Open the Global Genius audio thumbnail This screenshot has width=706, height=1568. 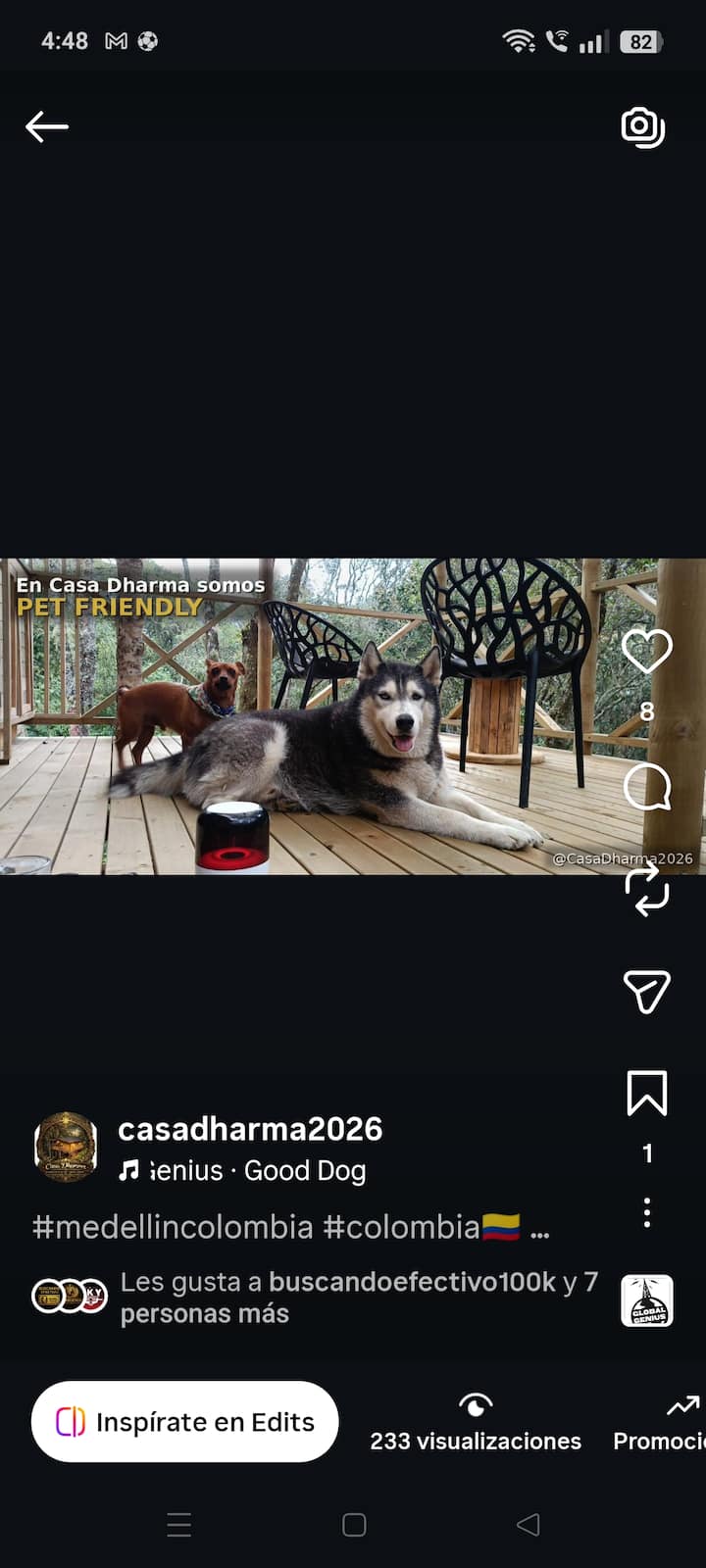(x=646, y=1301)
